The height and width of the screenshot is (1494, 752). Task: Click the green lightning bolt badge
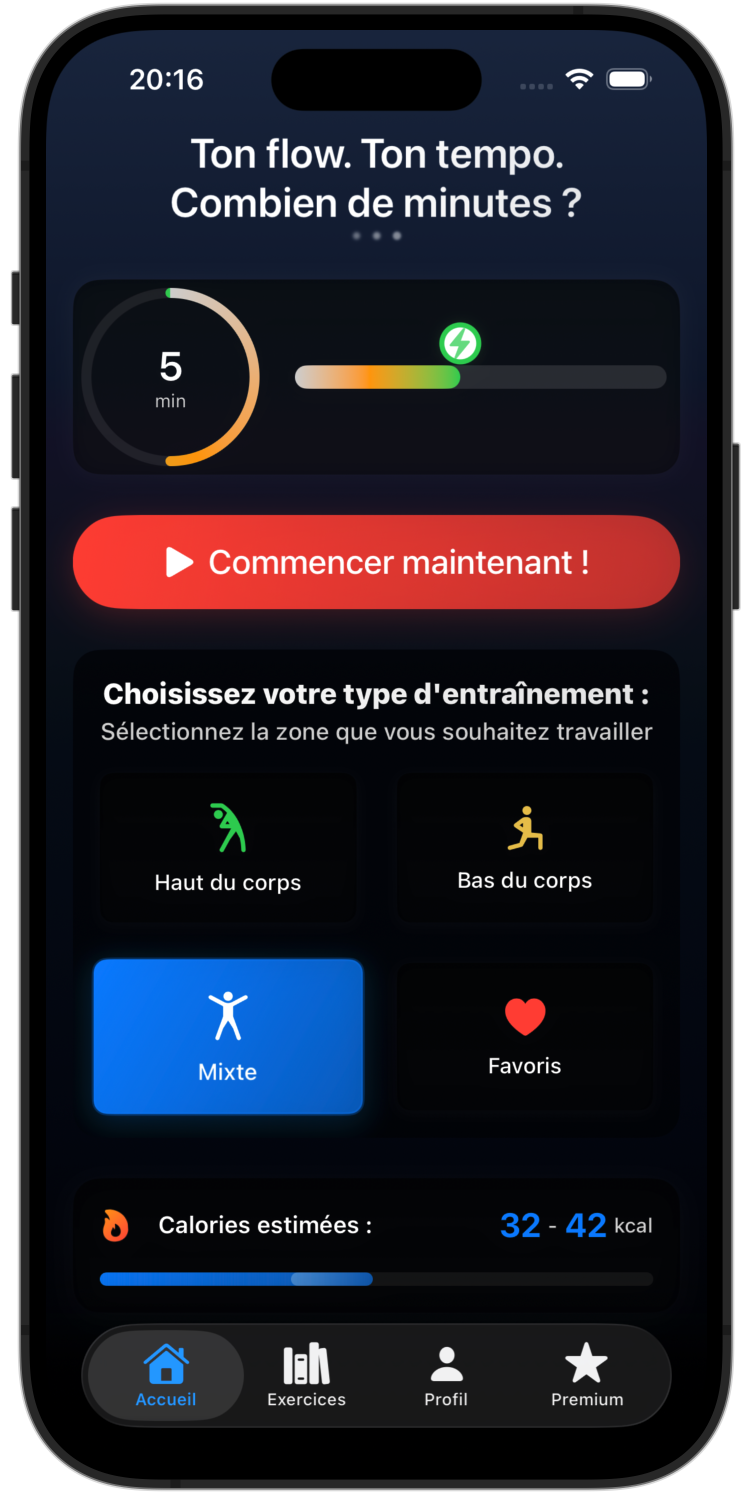tap(459, 344)
